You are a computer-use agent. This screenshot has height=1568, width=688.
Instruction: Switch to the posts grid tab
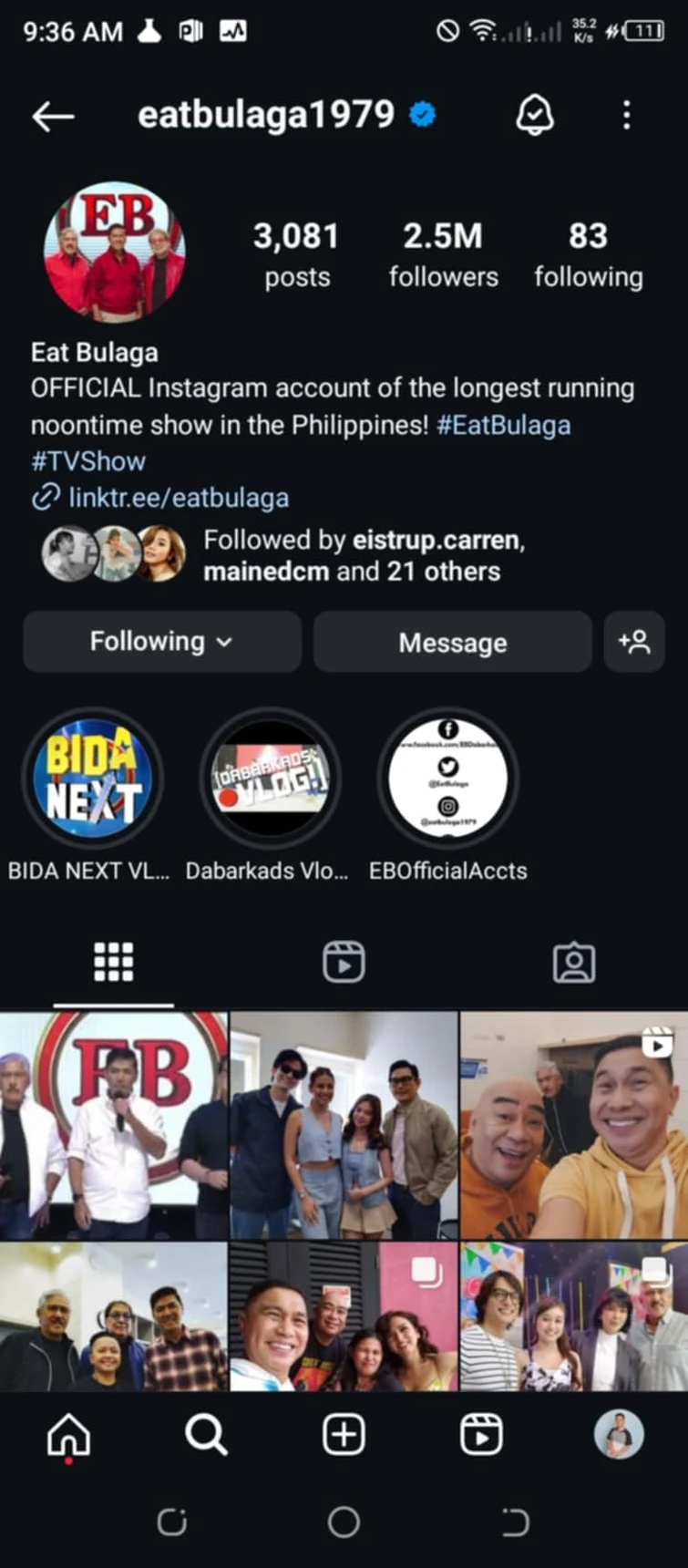(112, 960)
